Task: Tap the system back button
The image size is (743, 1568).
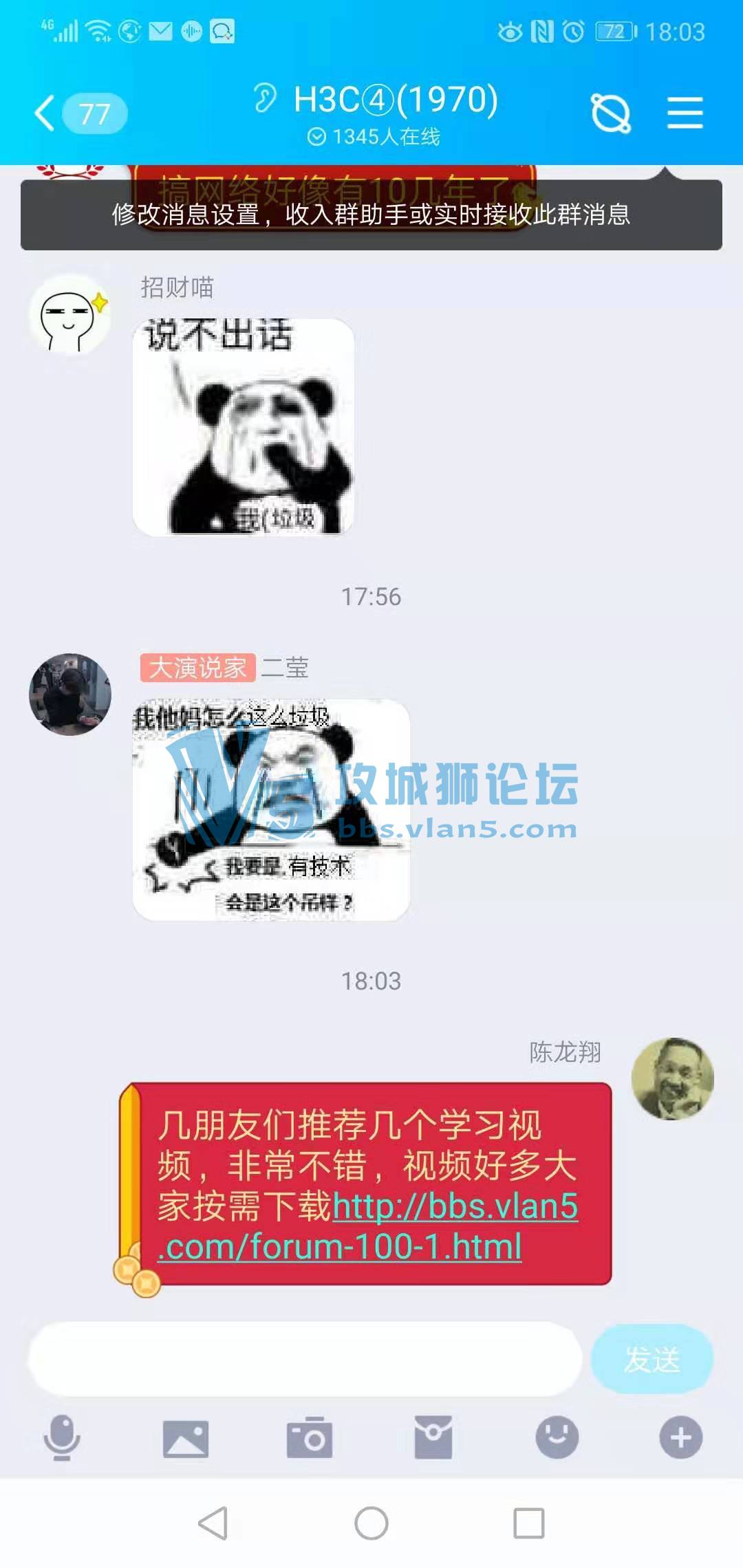Action: 213,1523
